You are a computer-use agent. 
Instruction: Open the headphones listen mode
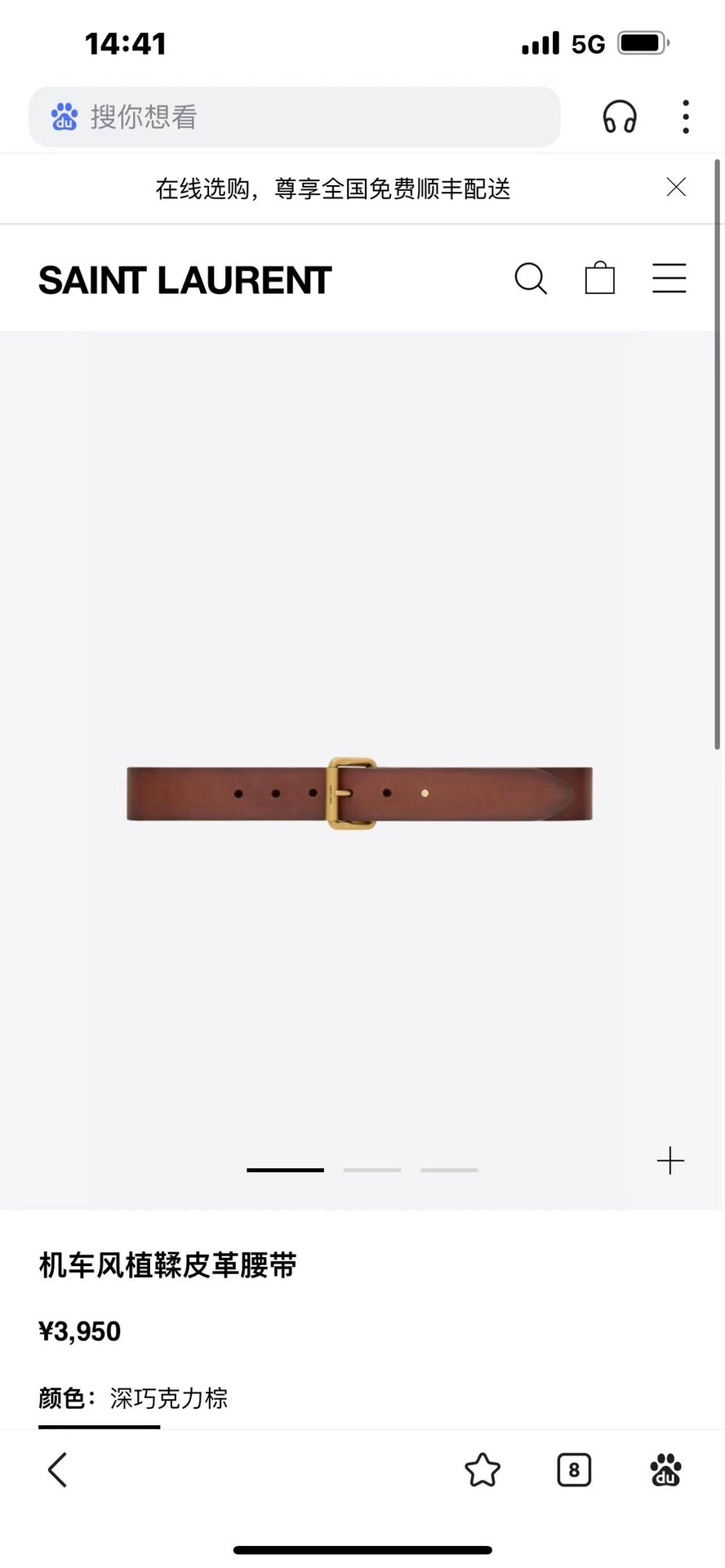click(x=620, y=117)
